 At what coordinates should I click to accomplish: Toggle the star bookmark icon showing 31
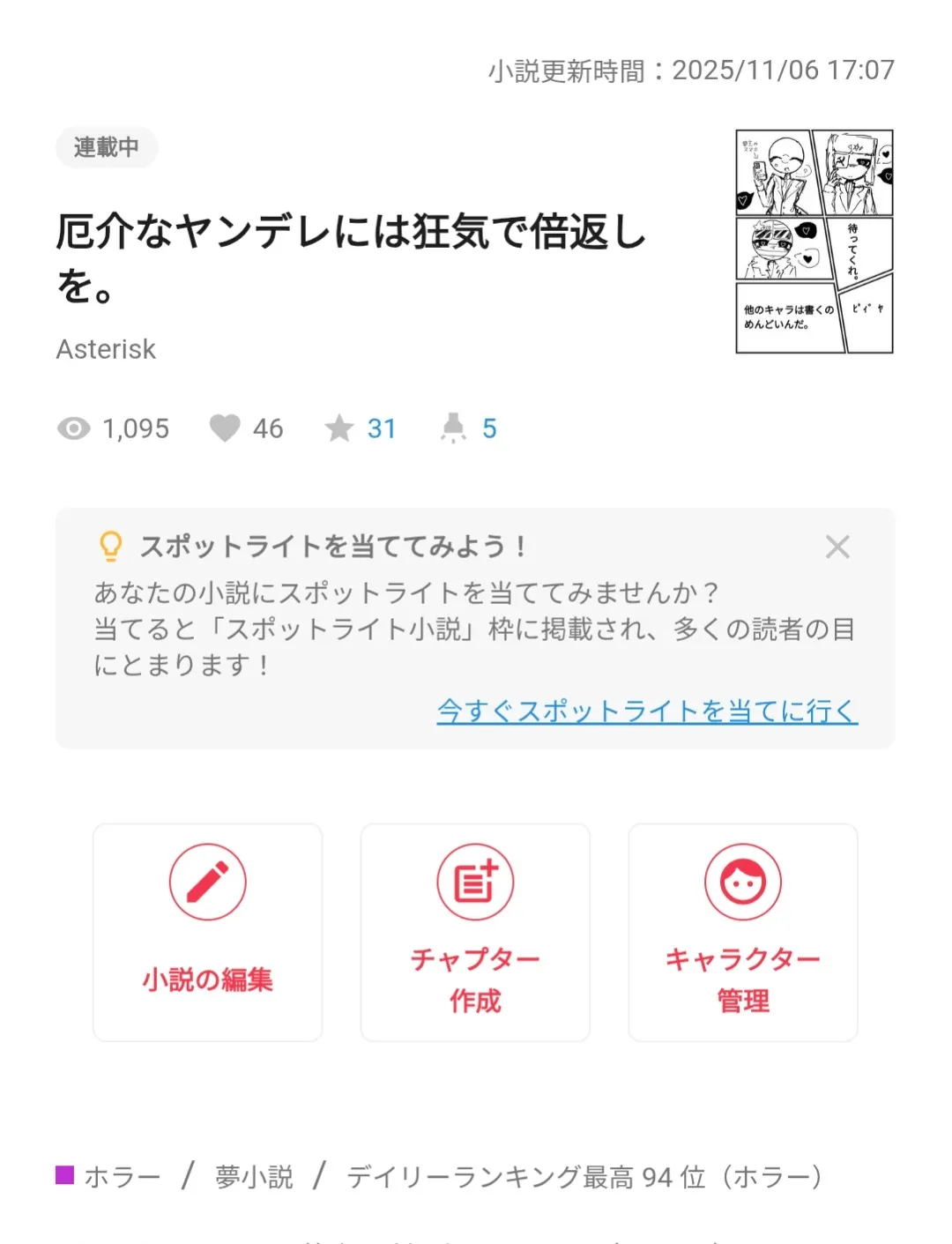[x=340, y=428]
